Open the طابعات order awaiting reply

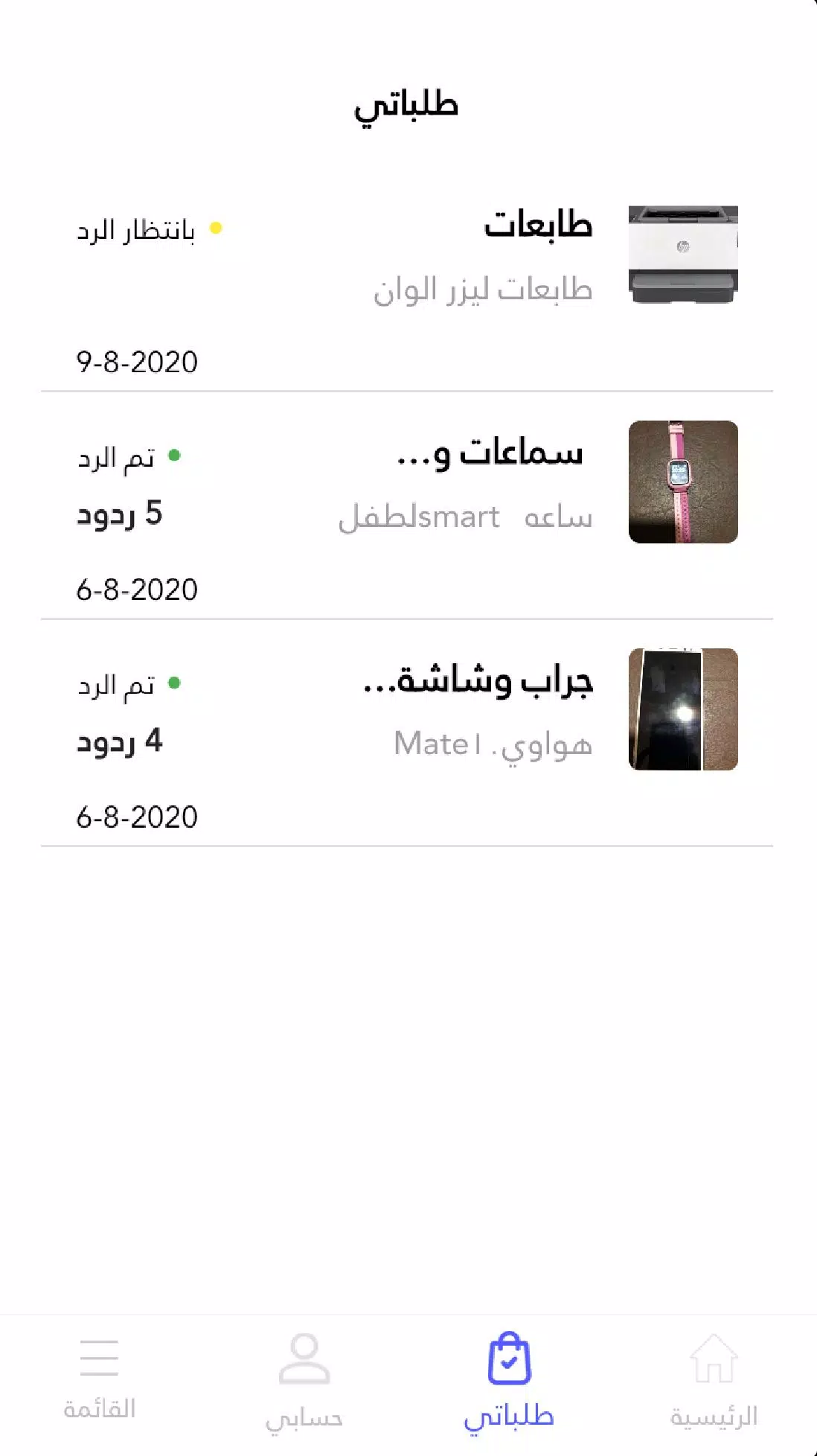pos(407,287)
